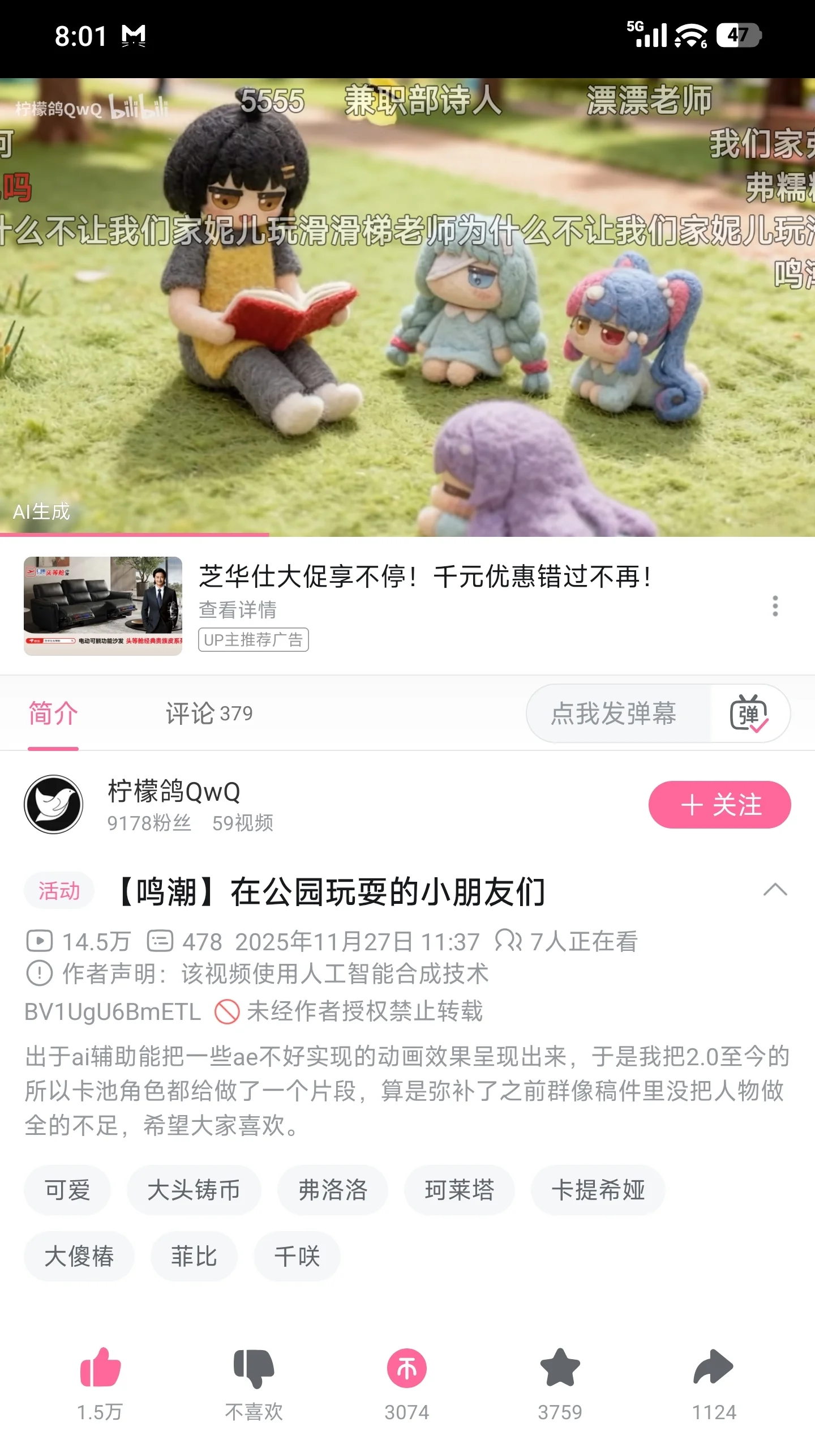Image resolution: width=815 pixels, height=1456 pixels.
Task: Switch to the 评论 tab
Action: click(x=209, y=713)
